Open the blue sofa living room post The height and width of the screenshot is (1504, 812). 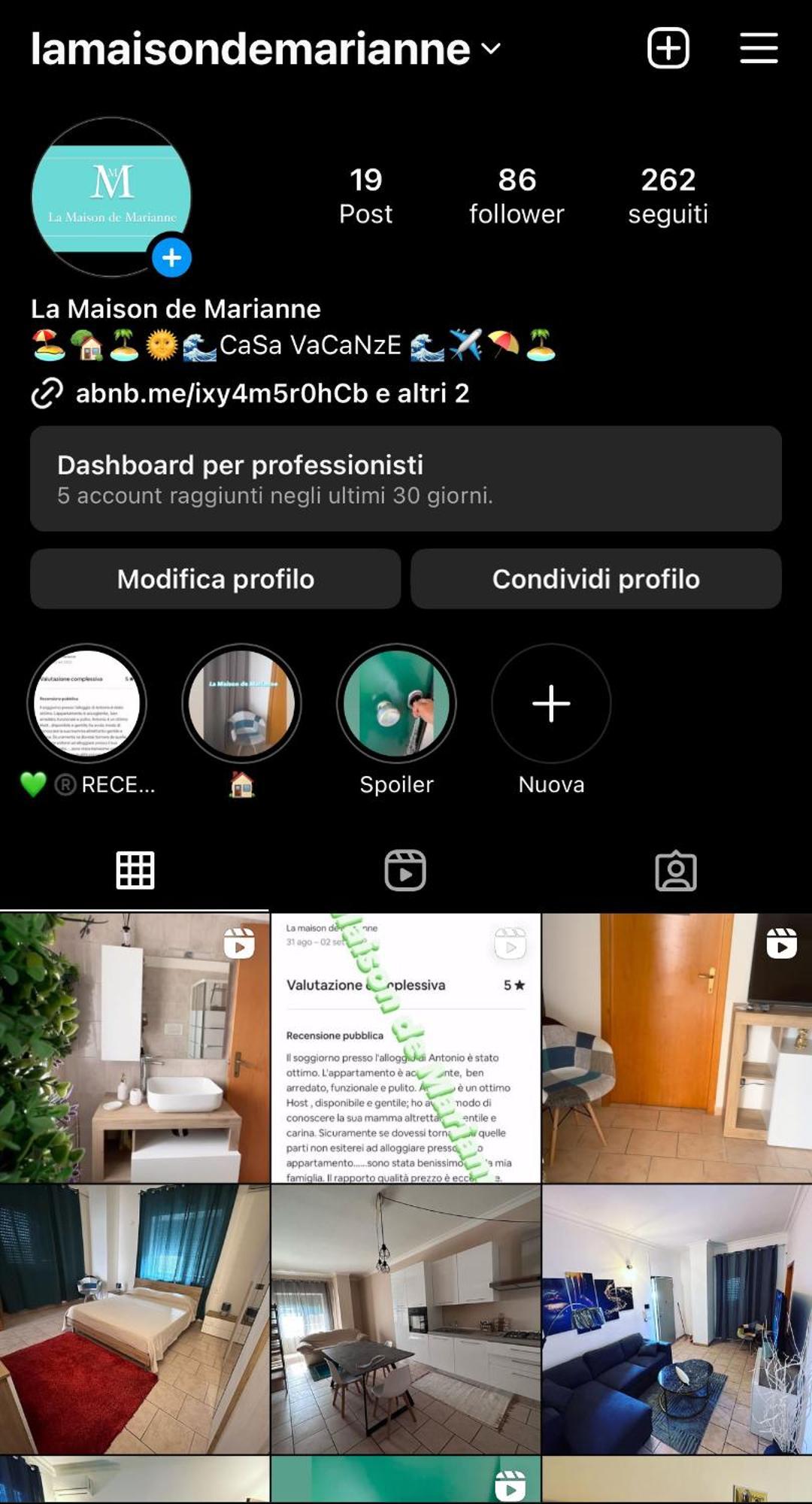point(677,1318)
